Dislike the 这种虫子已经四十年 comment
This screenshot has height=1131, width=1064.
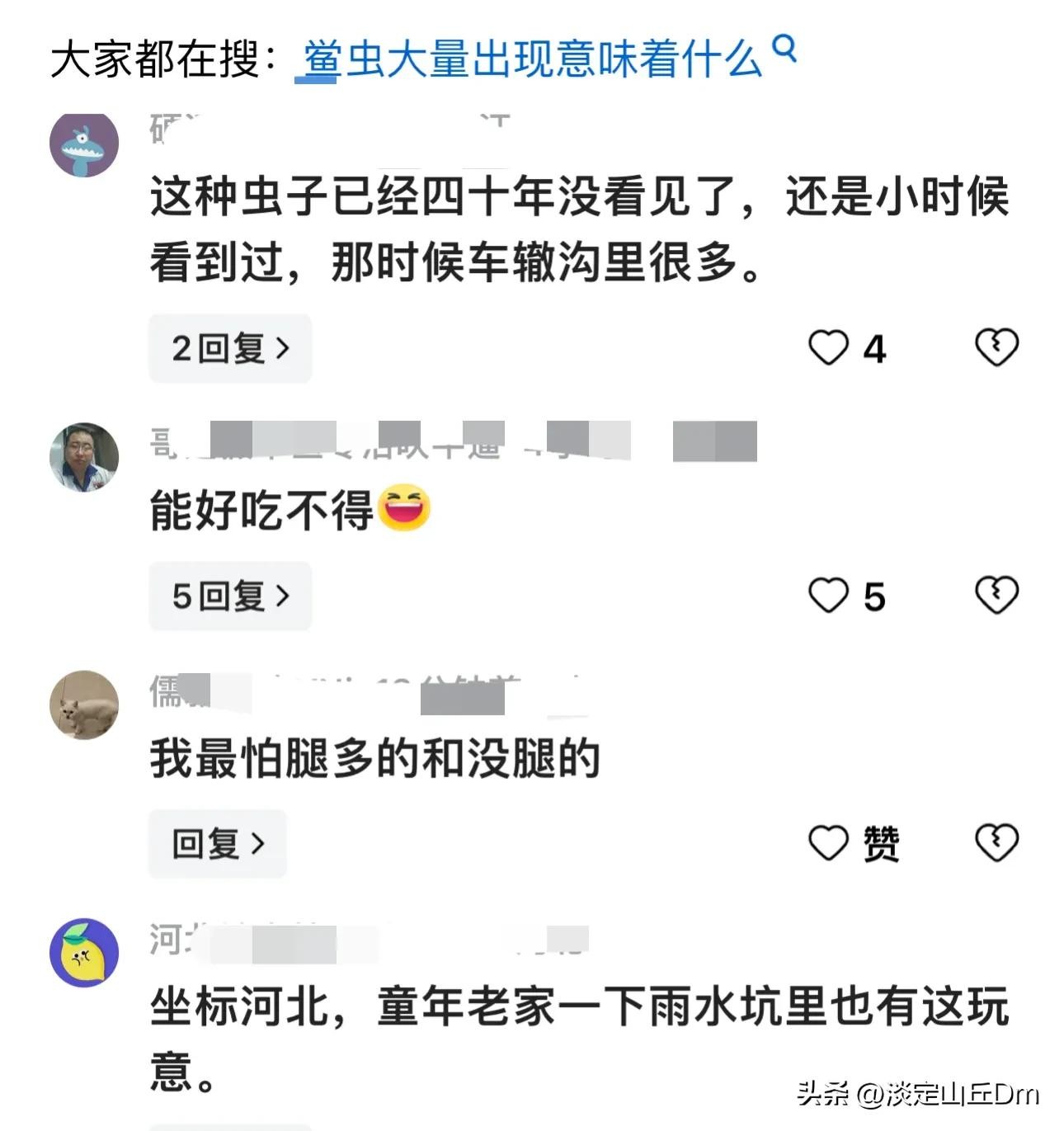[x=996, y=347]
